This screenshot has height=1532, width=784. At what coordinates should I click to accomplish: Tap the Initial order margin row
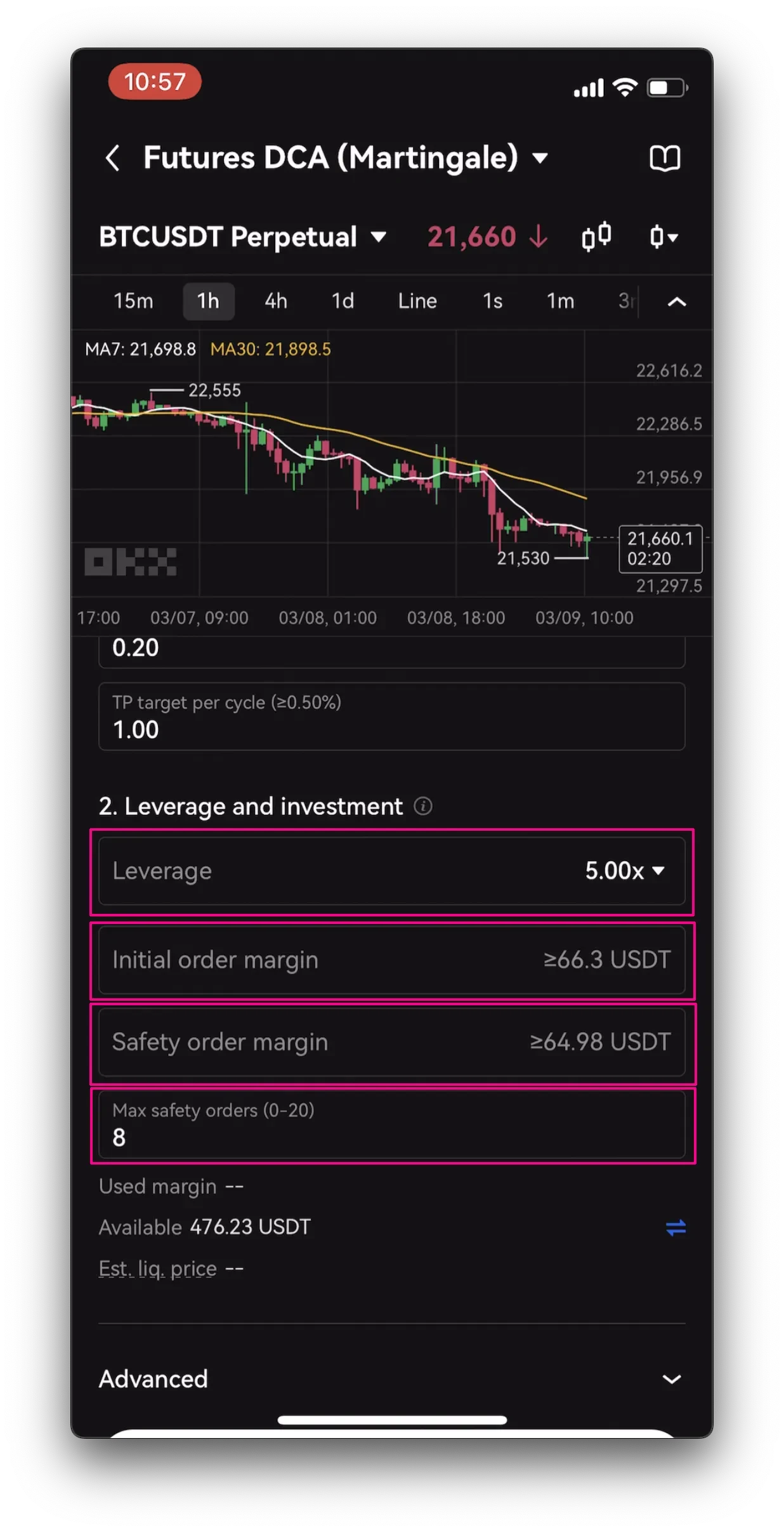point(391,960)
